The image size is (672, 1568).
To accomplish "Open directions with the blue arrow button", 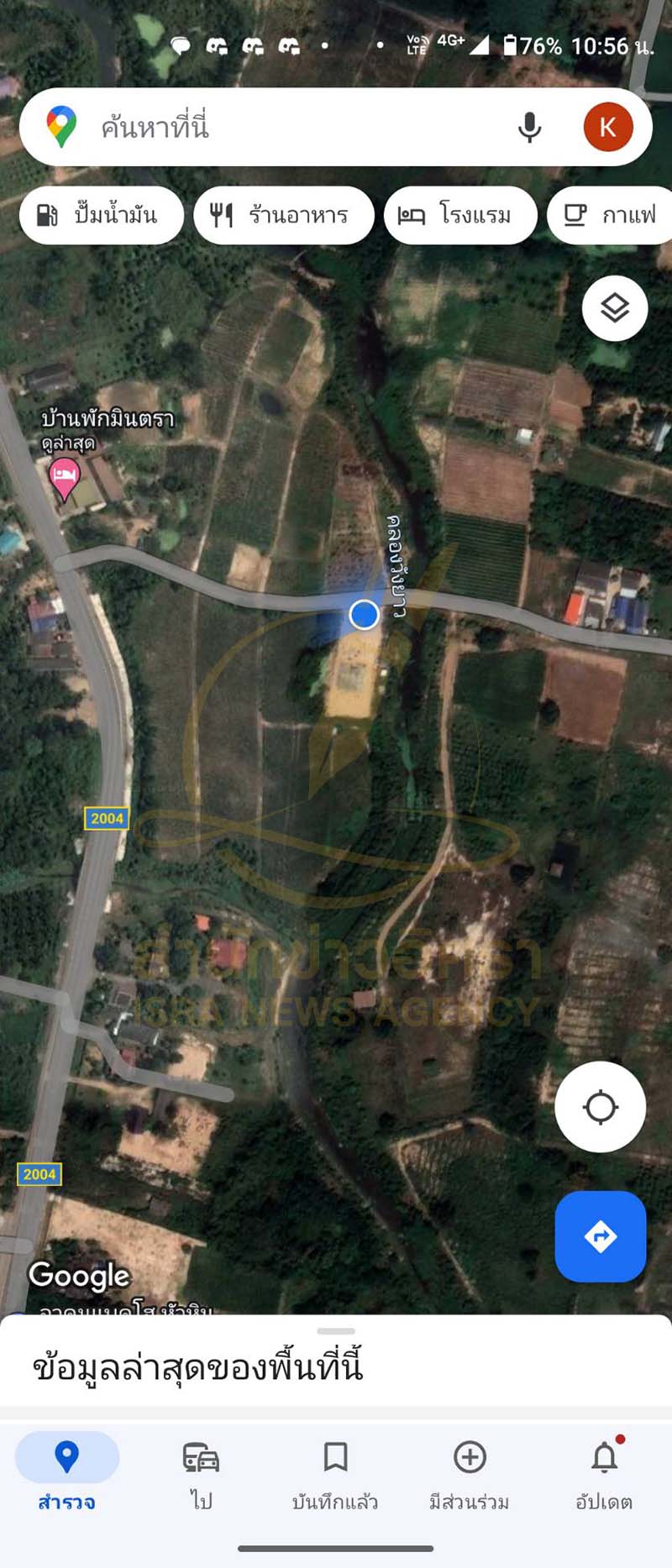I will pyautogui.click(x=600, y=1236).
